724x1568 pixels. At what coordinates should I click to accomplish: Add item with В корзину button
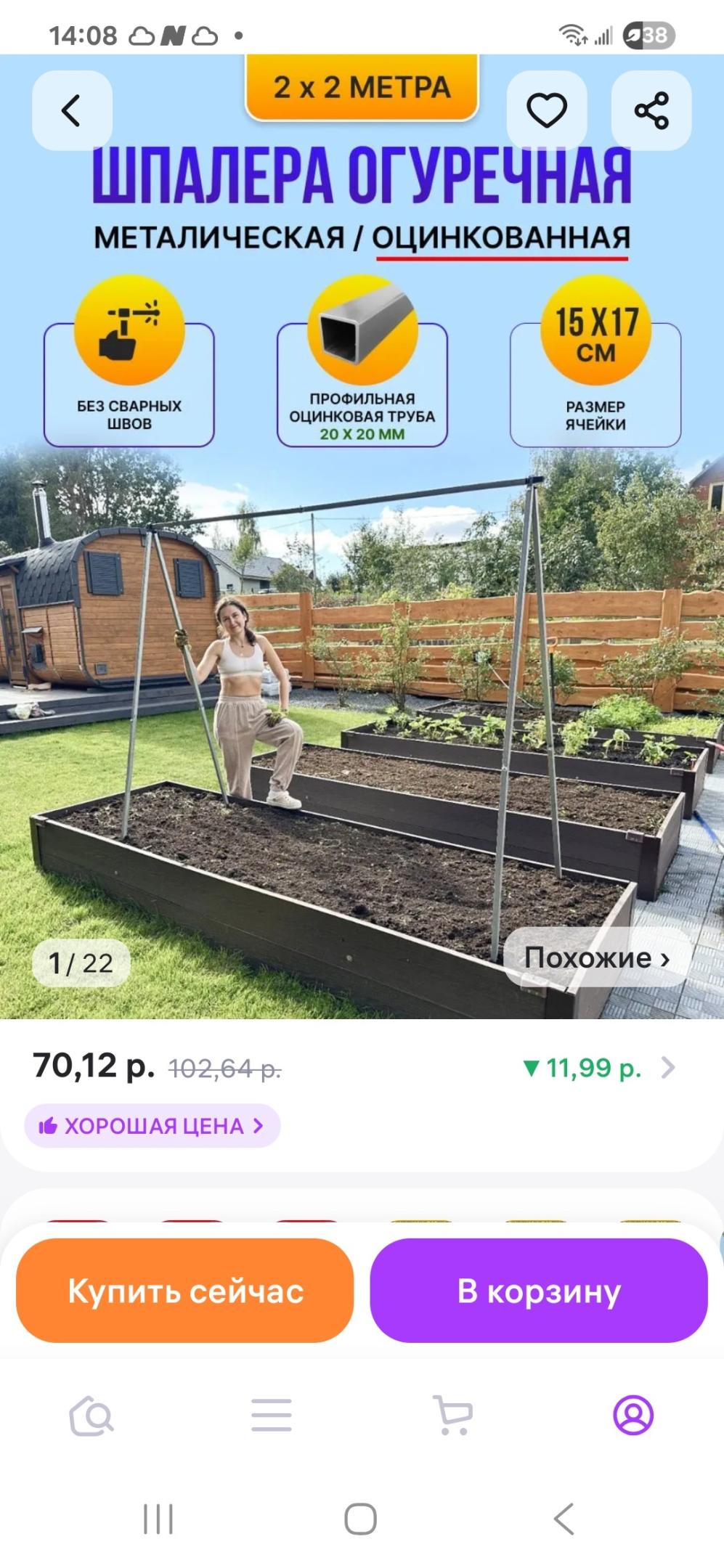click(x=538, y=1291)
